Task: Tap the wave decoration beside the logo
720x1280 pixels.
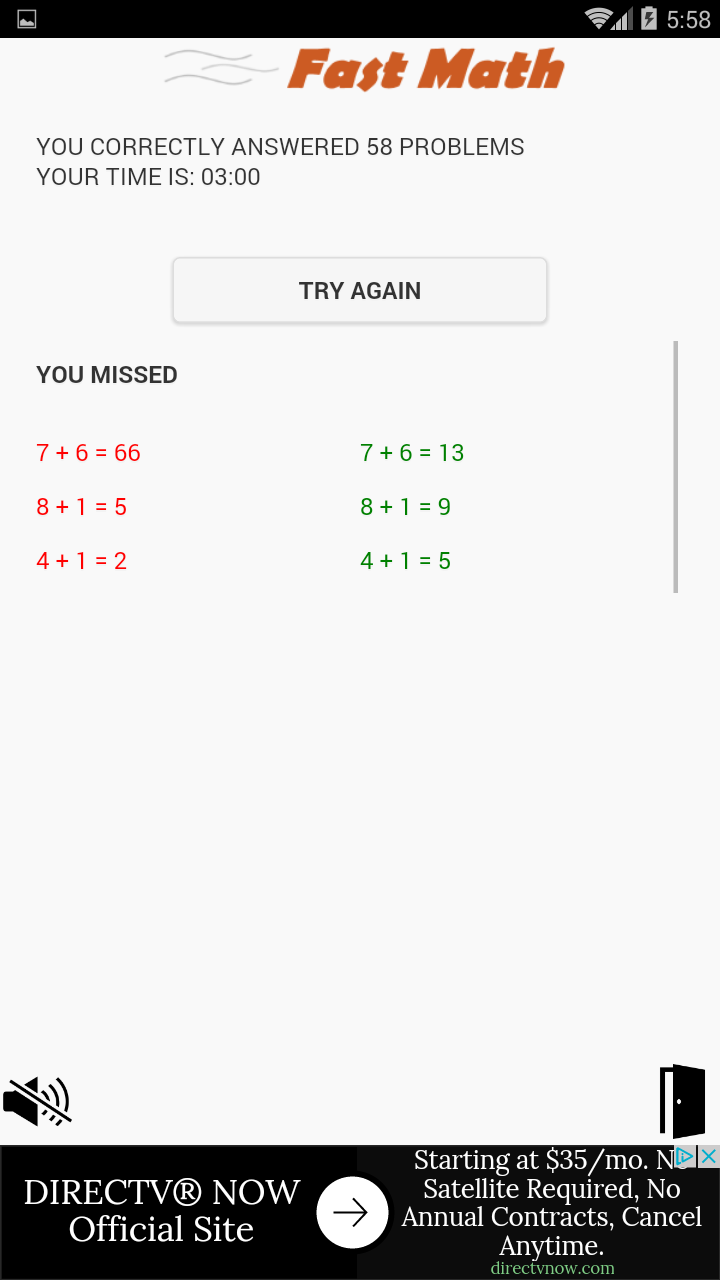Action: pyautogui.click(x=220, y=69)
